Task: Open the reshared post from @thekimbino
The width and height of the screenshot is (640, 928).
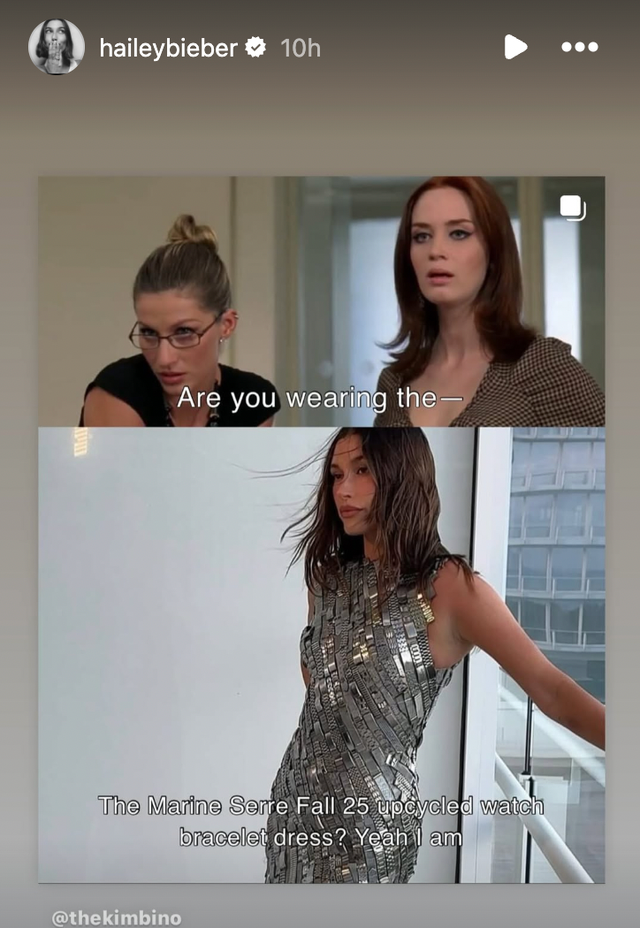Action: (321, 530)
